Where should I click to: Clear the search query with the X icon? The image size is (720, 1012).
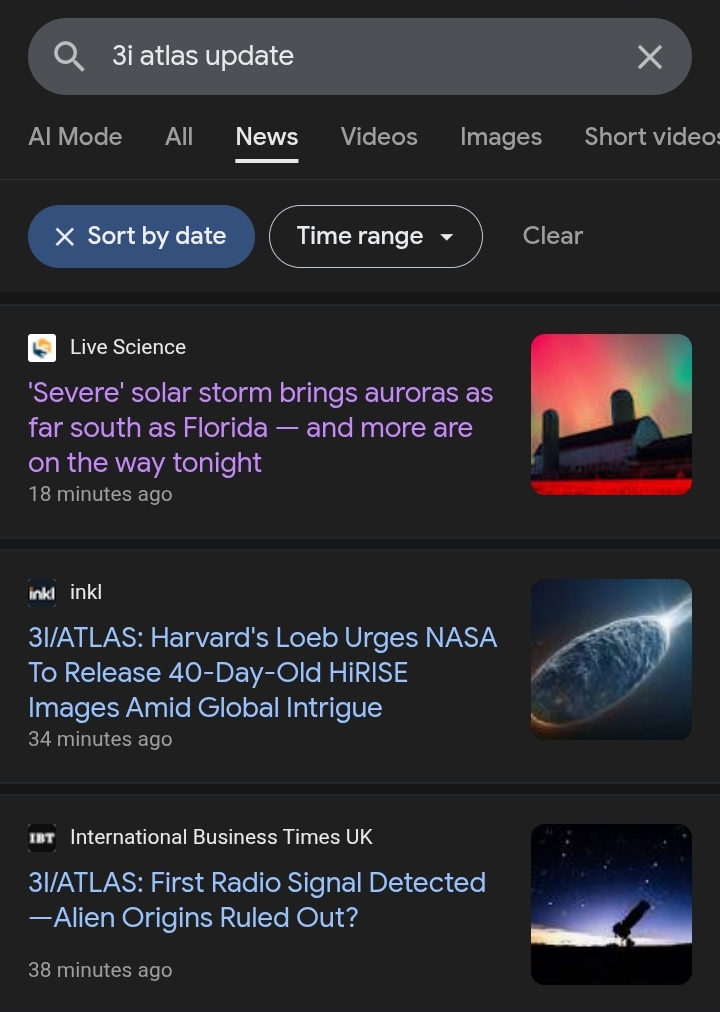(x=649, y=57)
